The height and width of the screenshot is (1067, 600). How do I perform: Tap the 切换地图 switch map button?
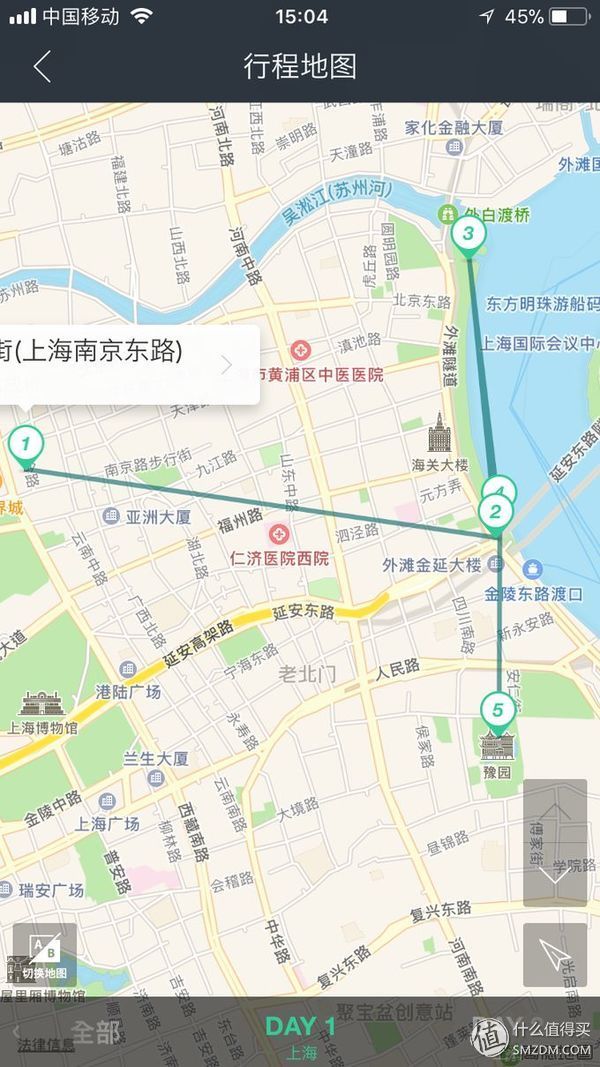click(45, 955)
